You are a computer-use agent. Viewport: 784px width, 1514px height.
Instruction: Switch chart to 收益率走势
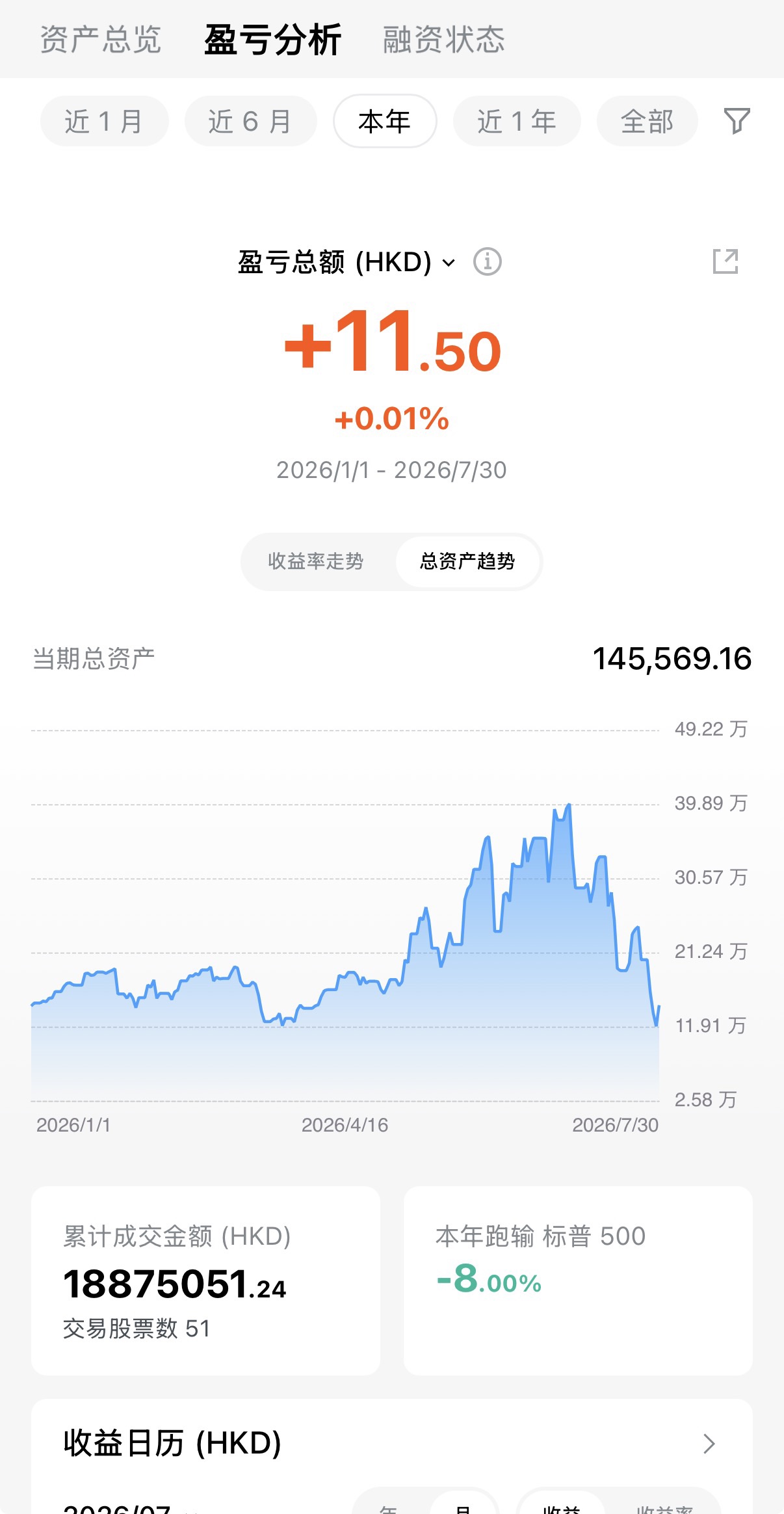pos(316,561)
